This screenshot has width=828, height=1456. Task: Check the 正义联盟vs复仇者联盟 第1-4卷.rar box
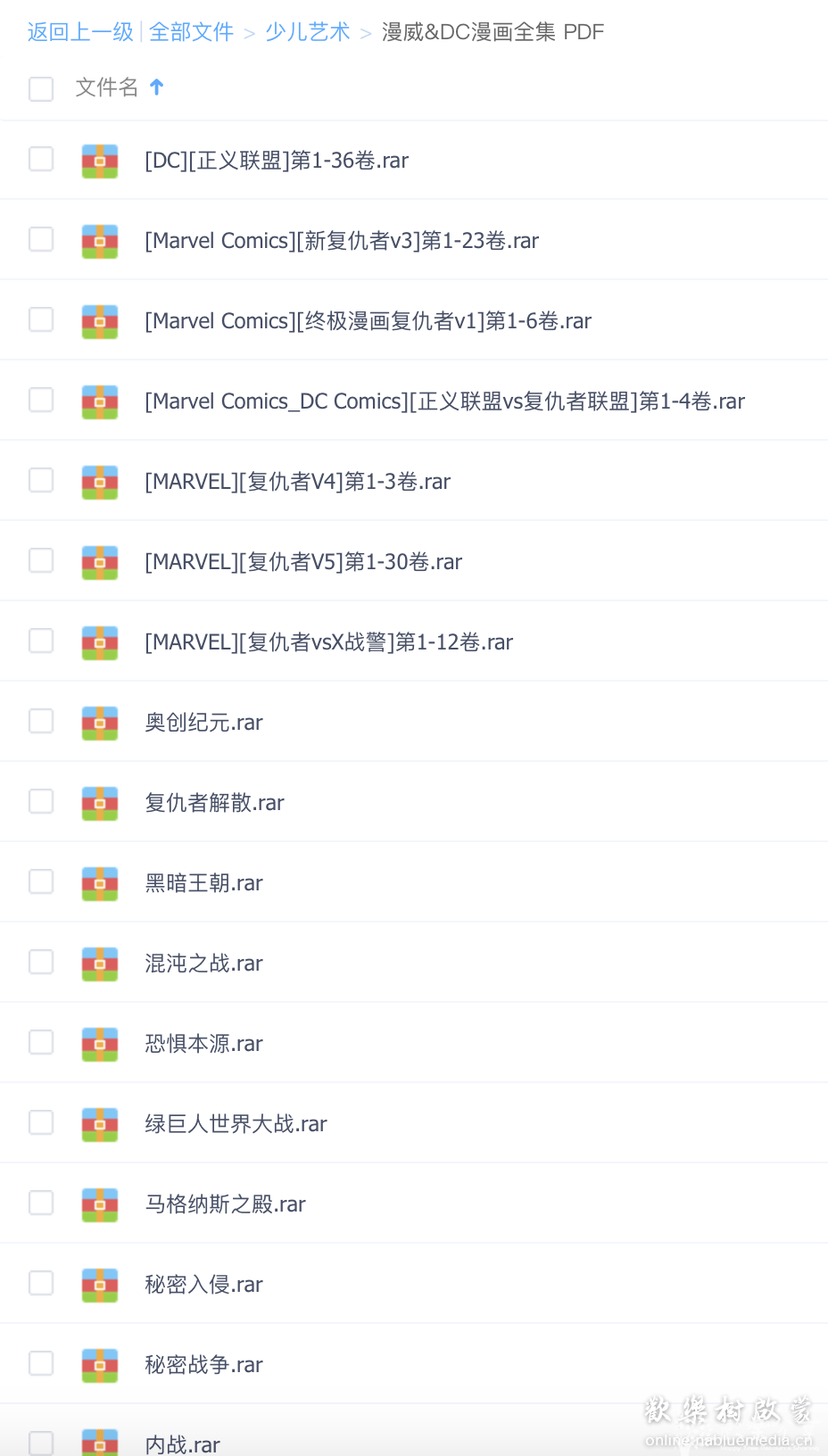pos(41,400)
